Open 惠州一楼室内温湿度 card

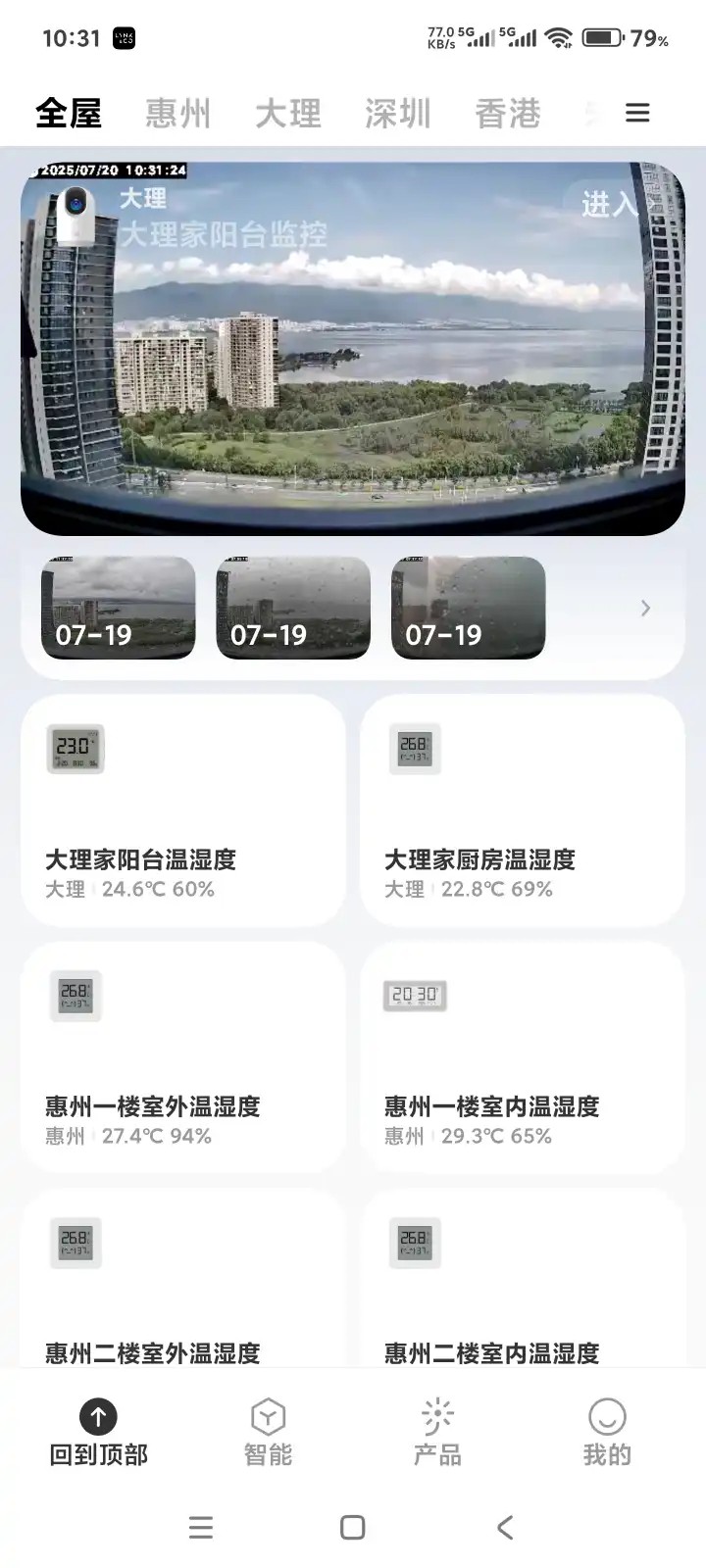click(x=522, y=1057)
